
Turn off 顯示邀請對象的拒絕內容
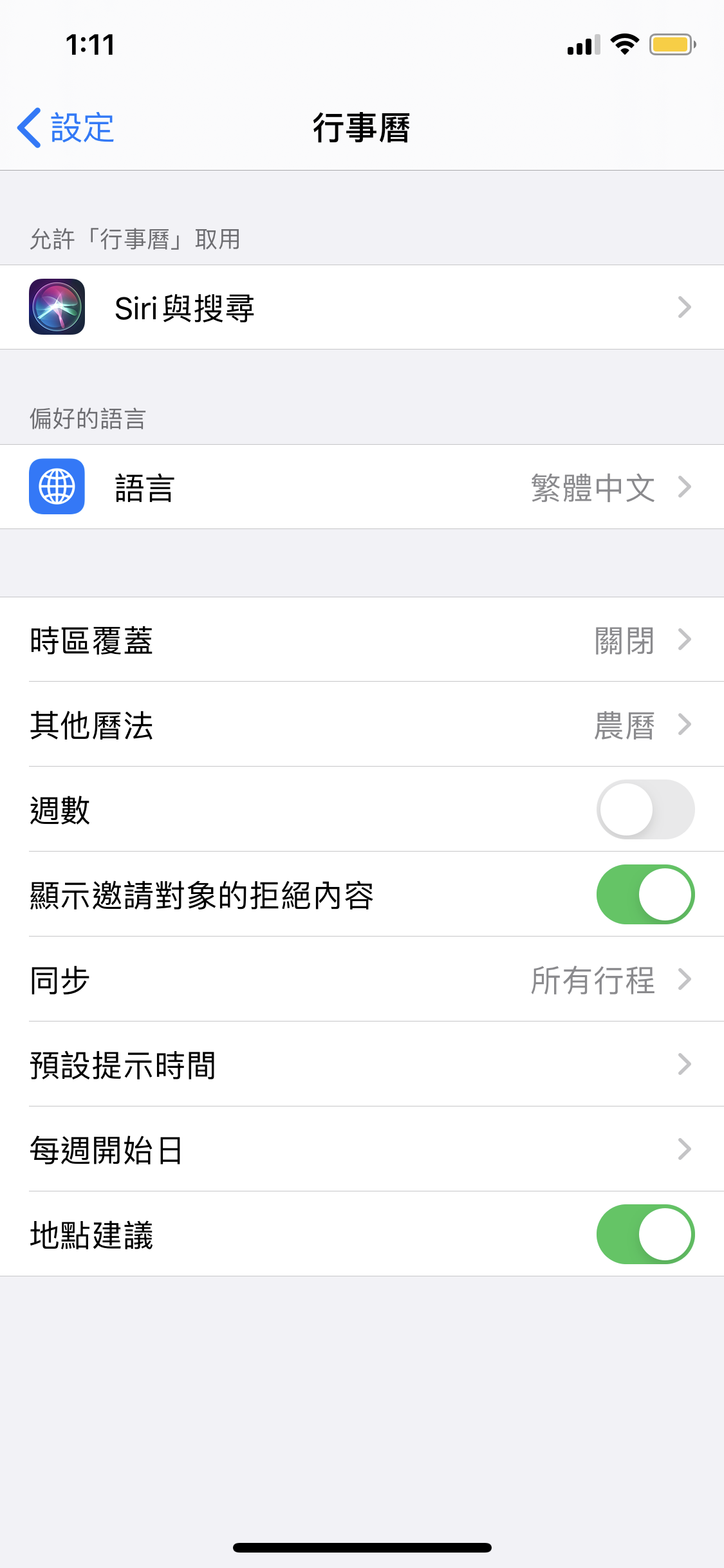click(645, 895)
